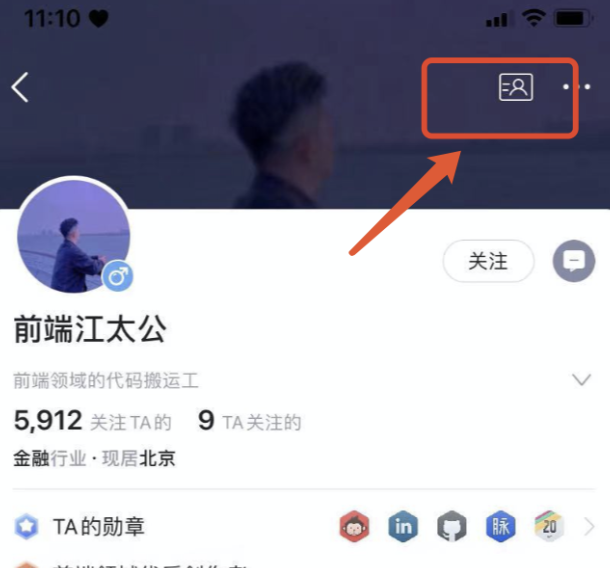Expand the profile bio chevron

pos(581,380)
